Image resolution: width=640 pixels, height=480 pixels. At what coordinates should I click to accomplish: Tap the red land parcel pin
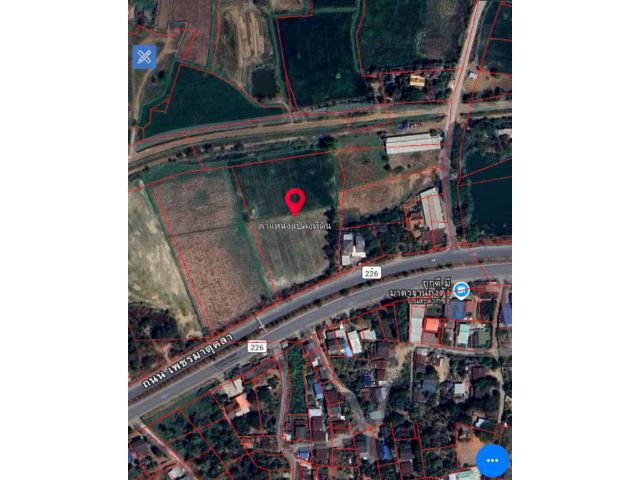tap(295, 200)
